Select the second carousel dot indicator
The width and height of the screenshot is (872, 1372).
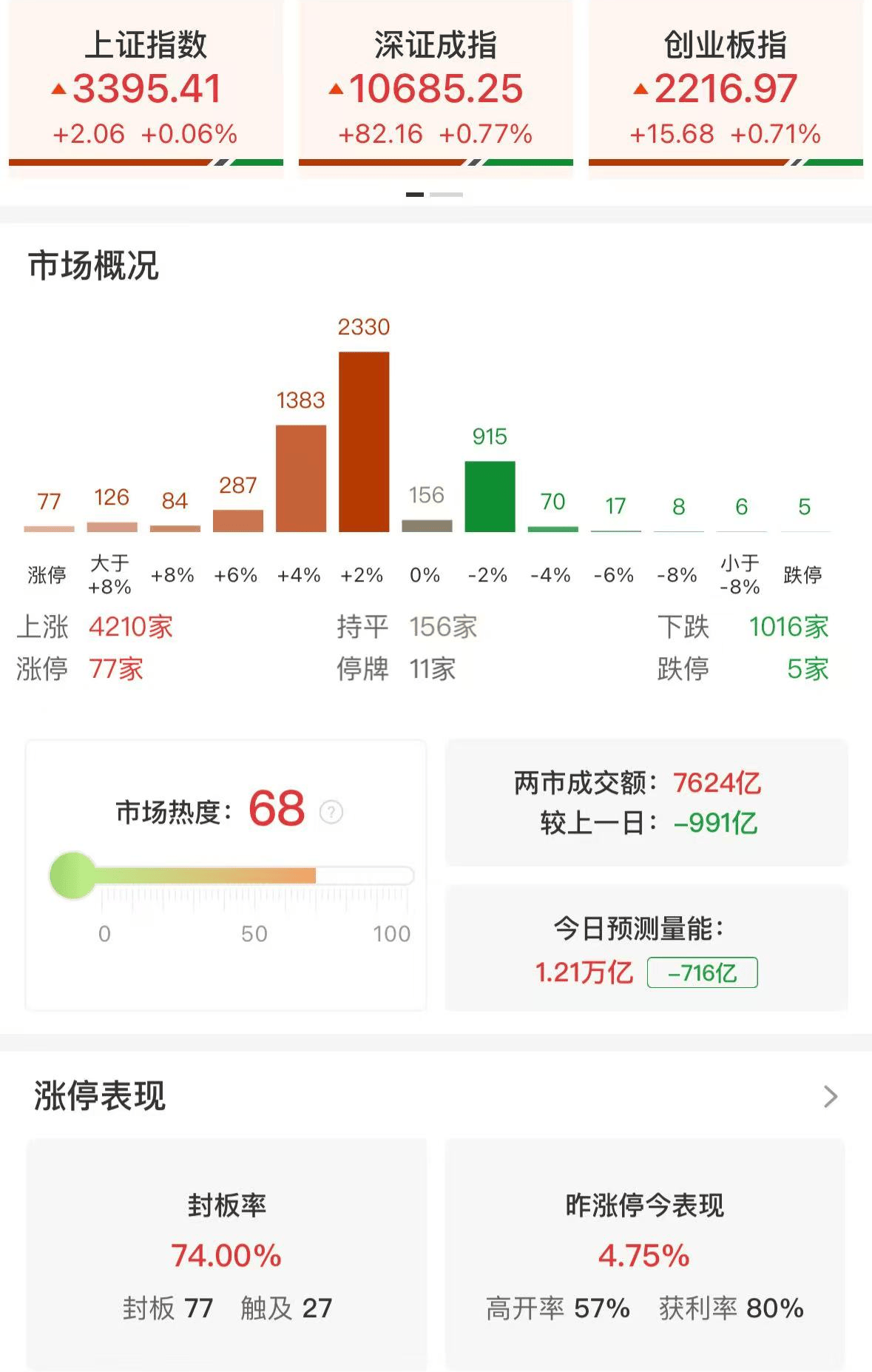pos(447,194)
